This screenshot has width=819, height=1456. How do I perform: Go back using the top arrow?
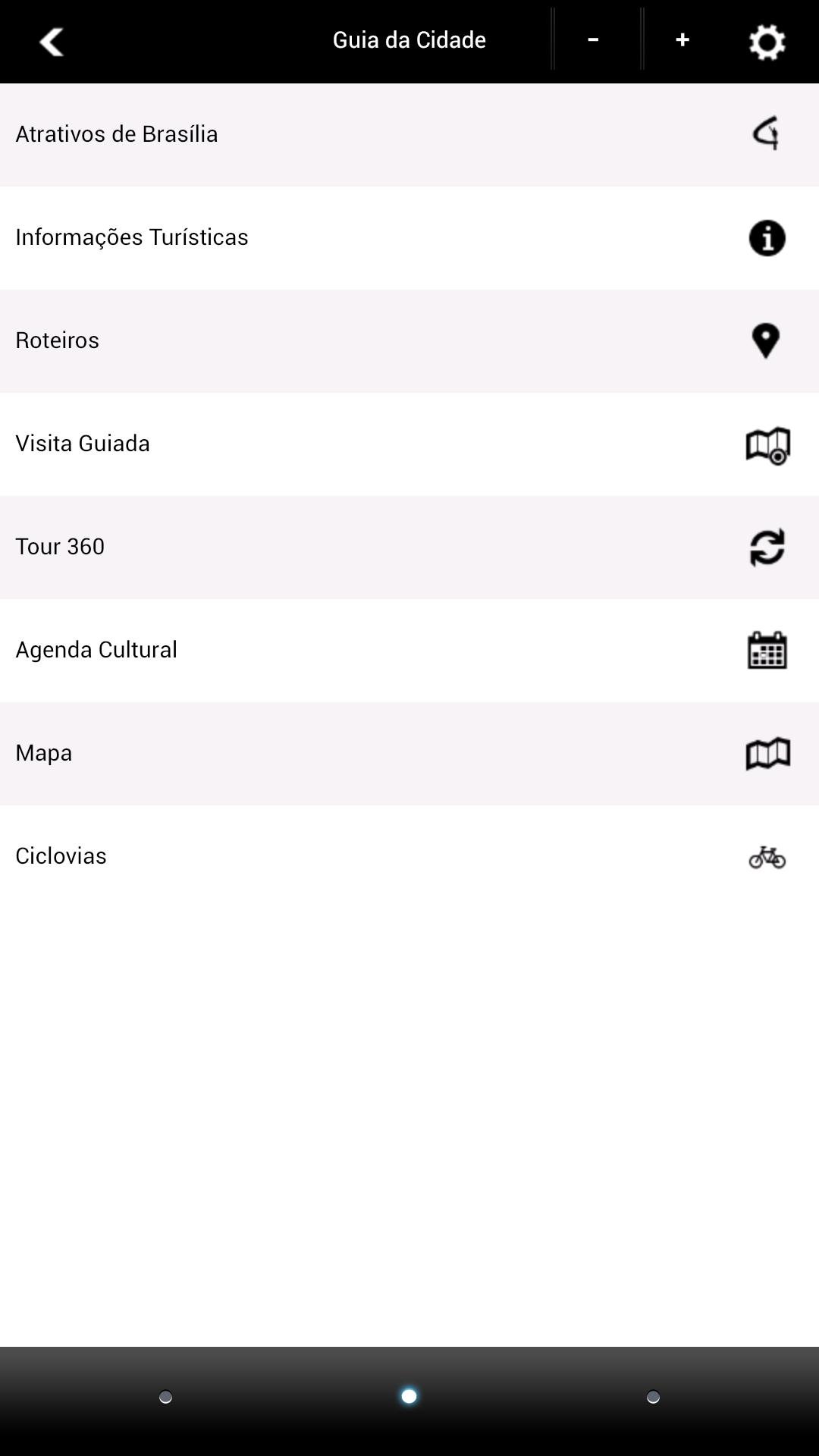pyautogui.click(x=51, y=42)
